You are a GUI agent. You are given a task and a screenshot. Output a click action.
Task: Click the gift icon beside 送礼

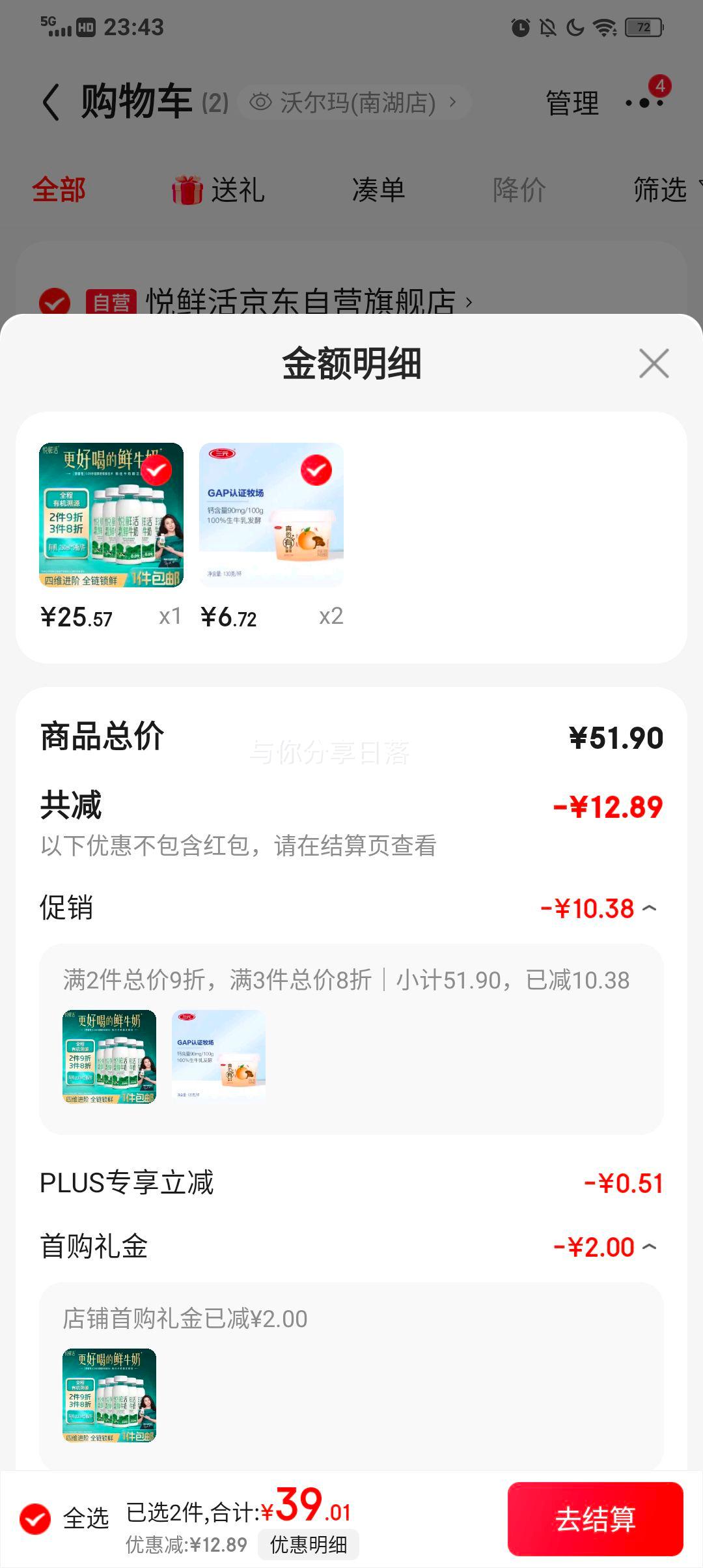(187, 189)
